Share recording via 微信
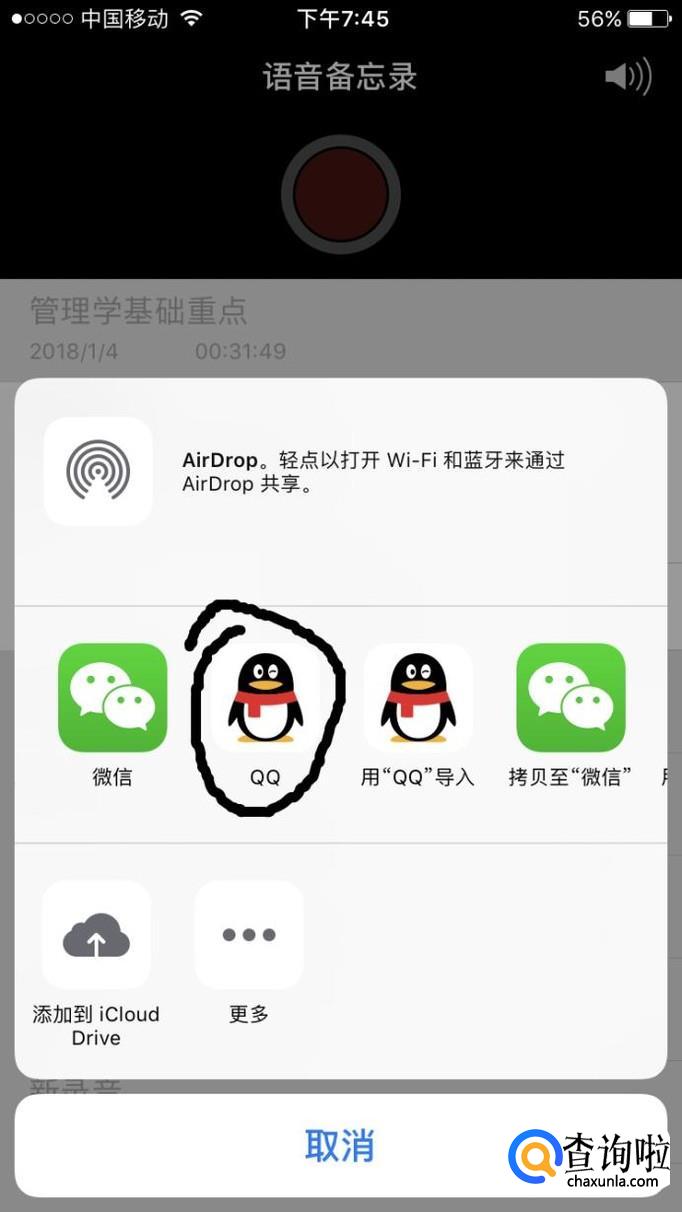This screenshot has width=682, height=1212. coord(112,698)
